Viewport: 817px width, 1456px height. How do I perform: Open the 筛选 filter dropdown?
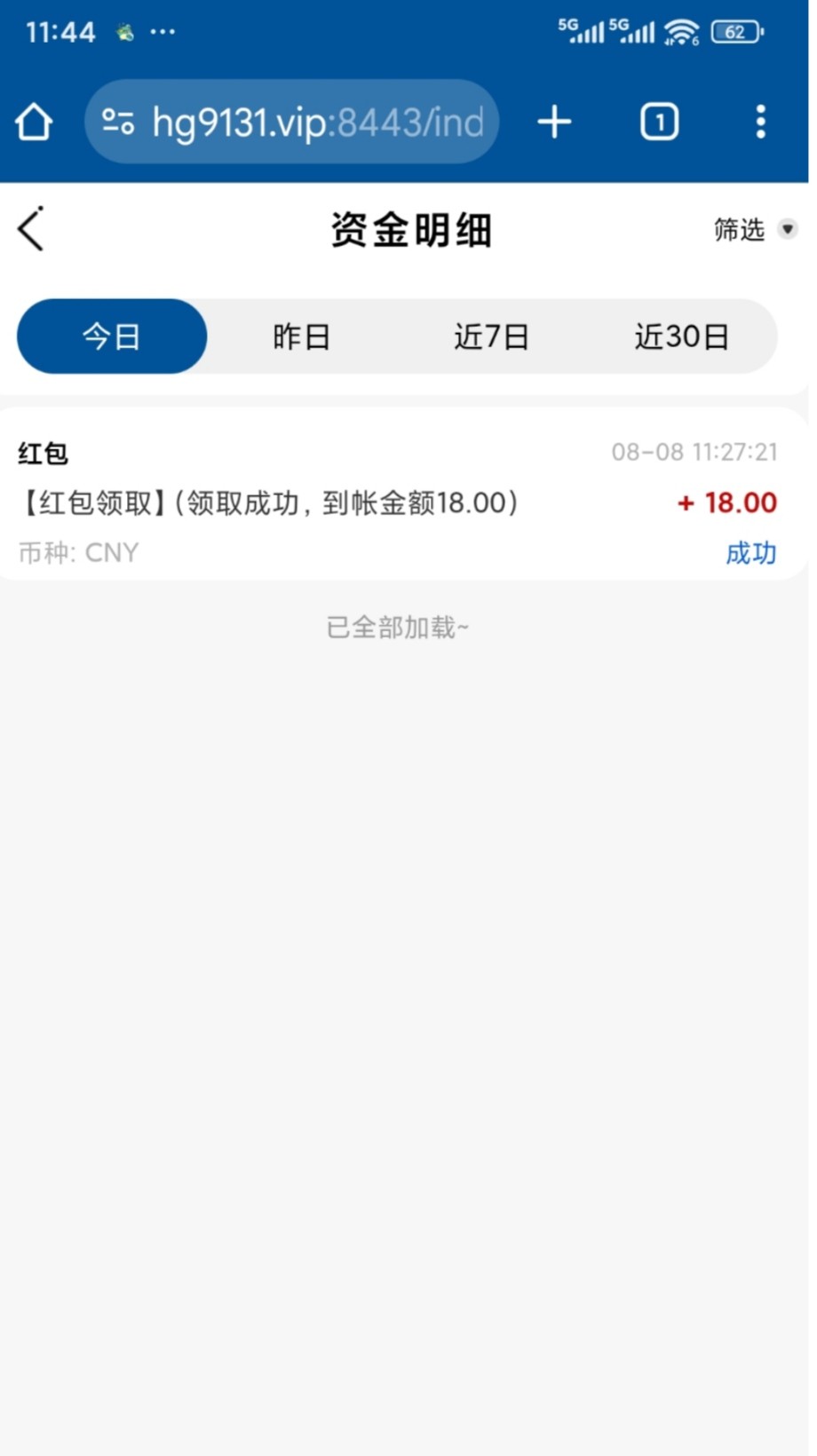tap(755, 230)
